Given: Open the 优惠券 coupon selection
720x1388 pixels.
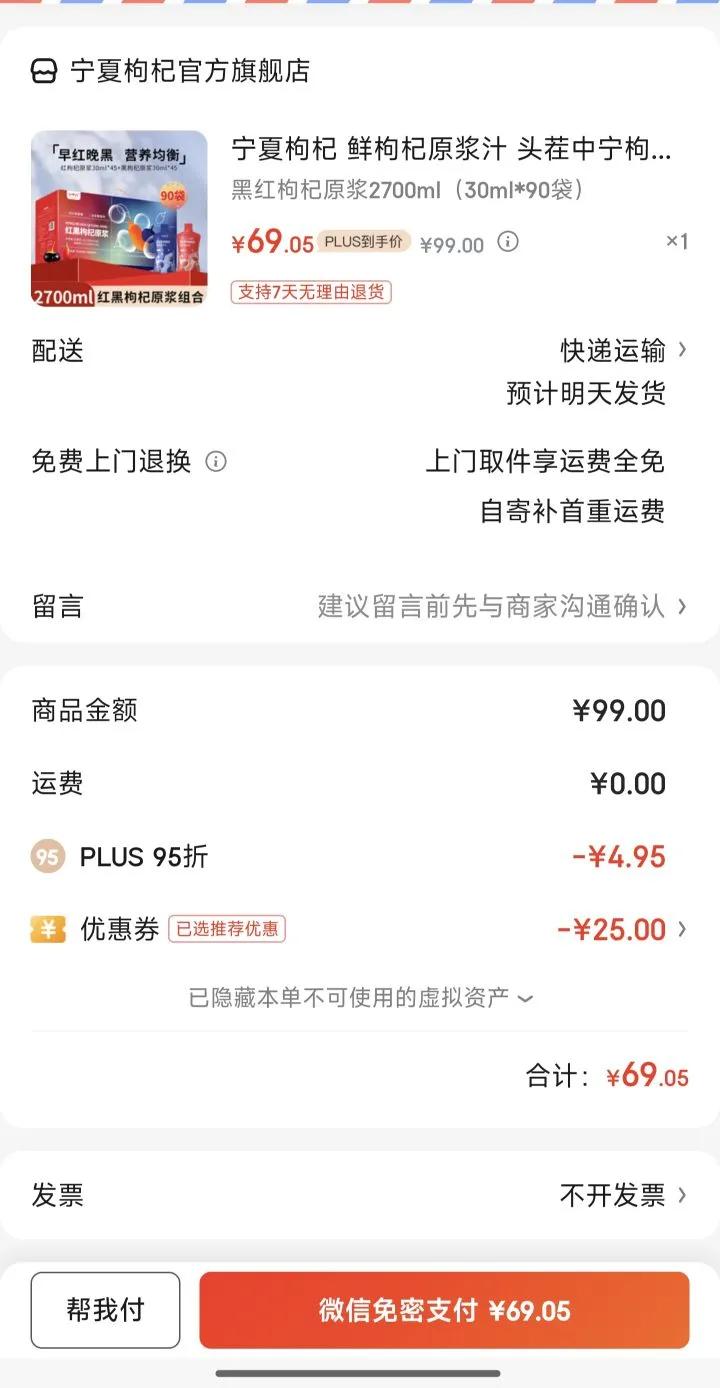Looking at the screenshot, I should coord(620,929).
